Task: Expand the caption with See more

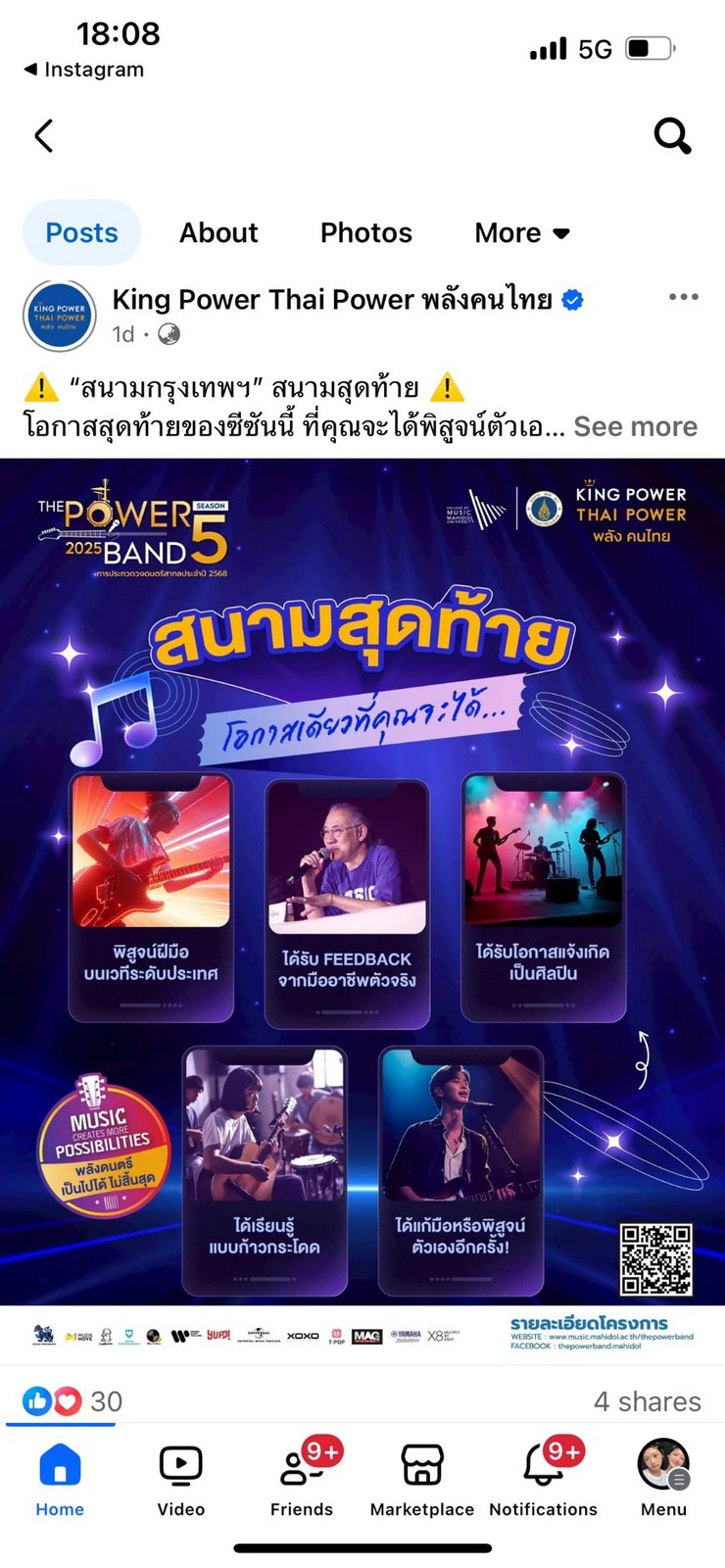Action: point(635,426)
